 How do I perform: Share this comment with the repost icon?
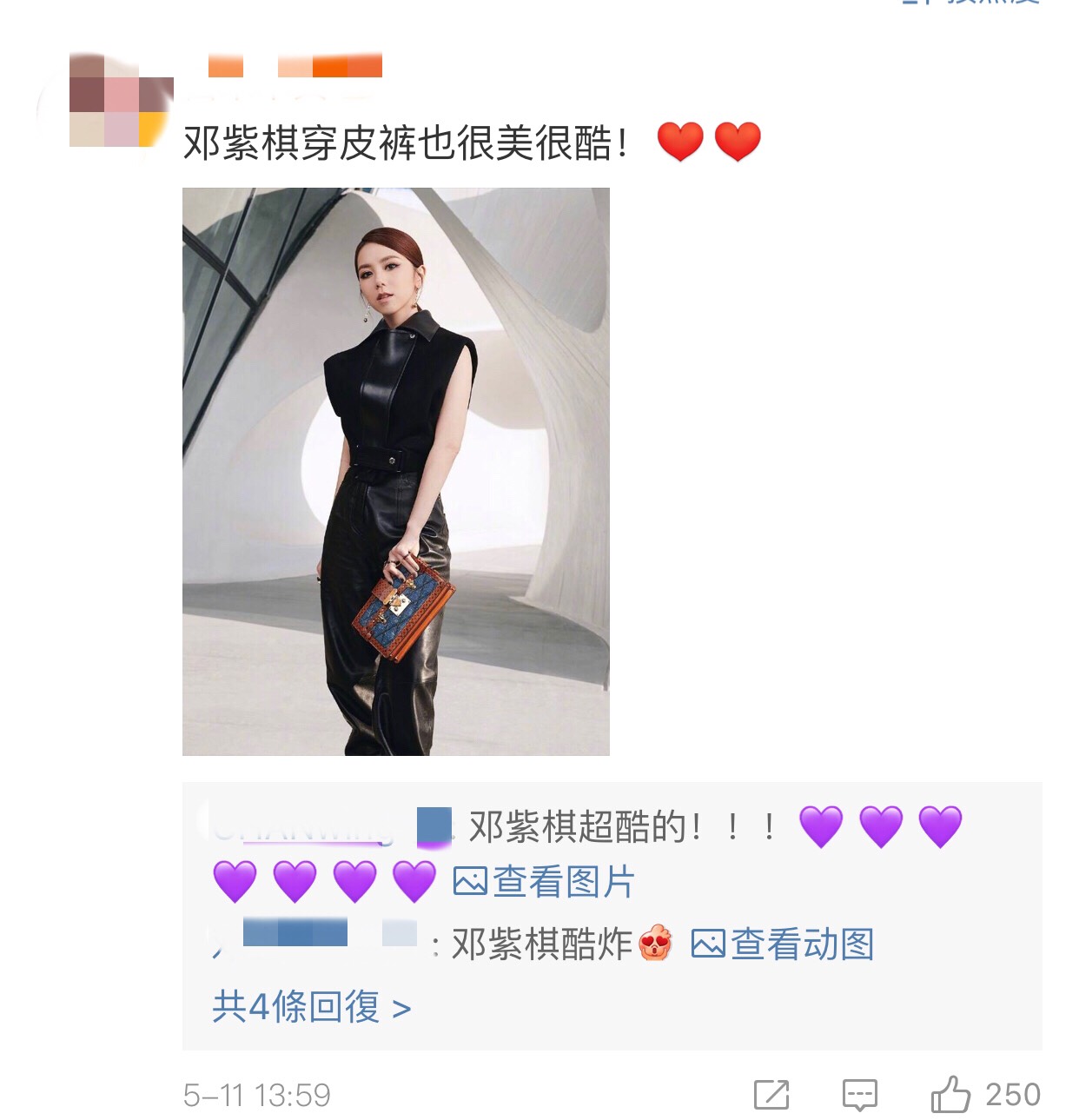pos(771,1095)
